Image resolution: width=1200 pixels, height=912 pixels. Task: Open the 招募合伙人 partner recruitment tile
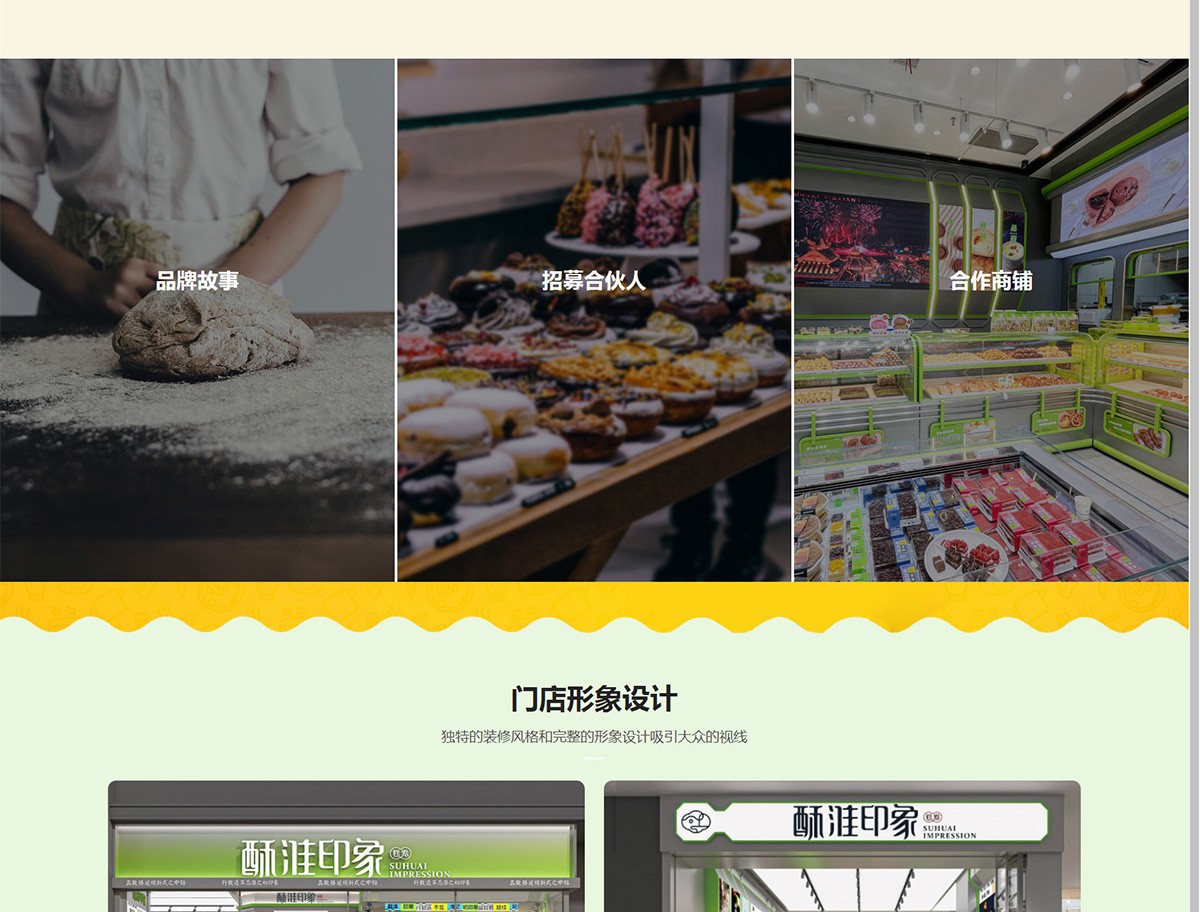tap(594, 320)
